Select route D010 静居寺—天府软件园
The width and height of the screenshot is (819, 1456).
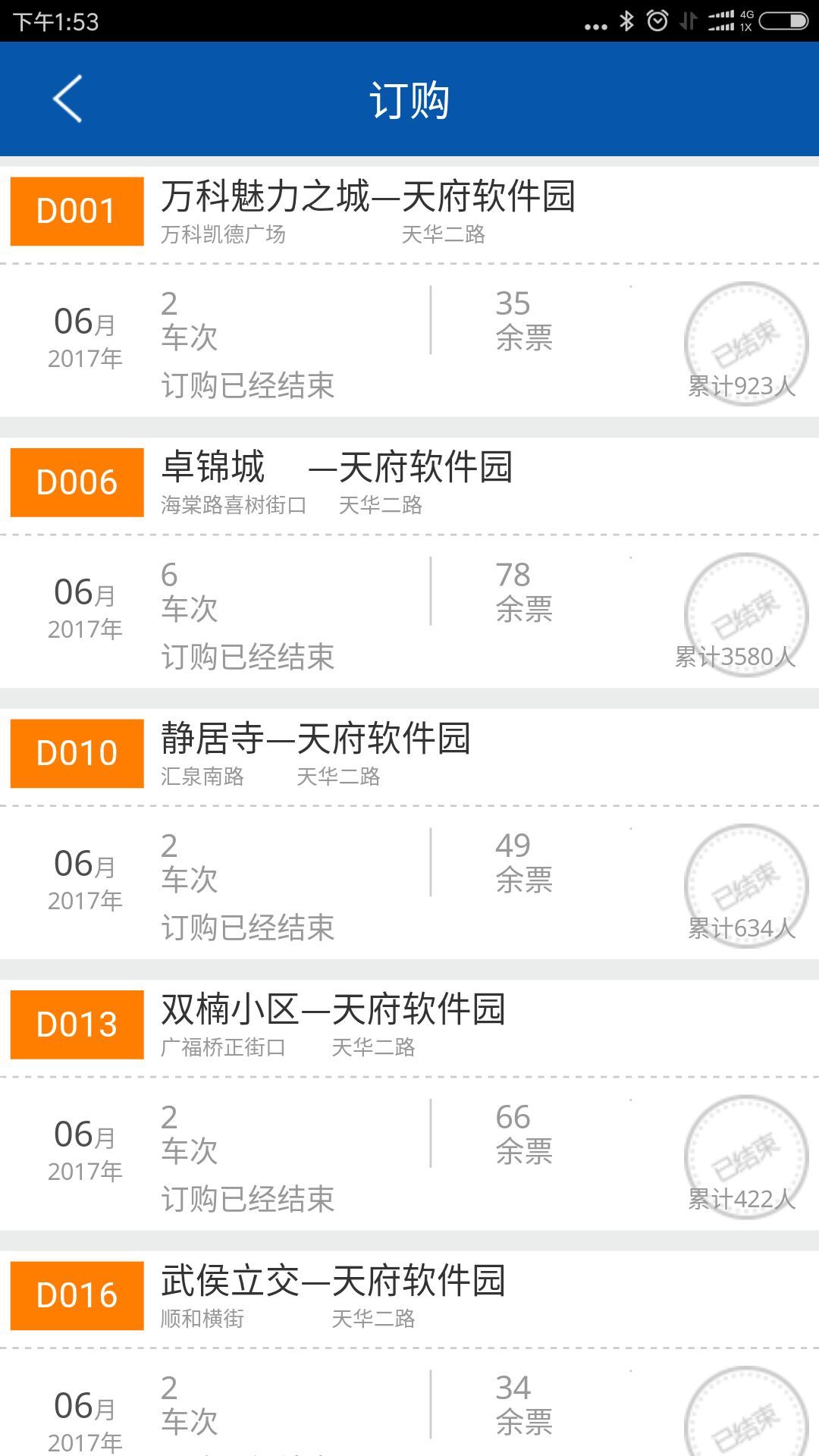point(409,833)
